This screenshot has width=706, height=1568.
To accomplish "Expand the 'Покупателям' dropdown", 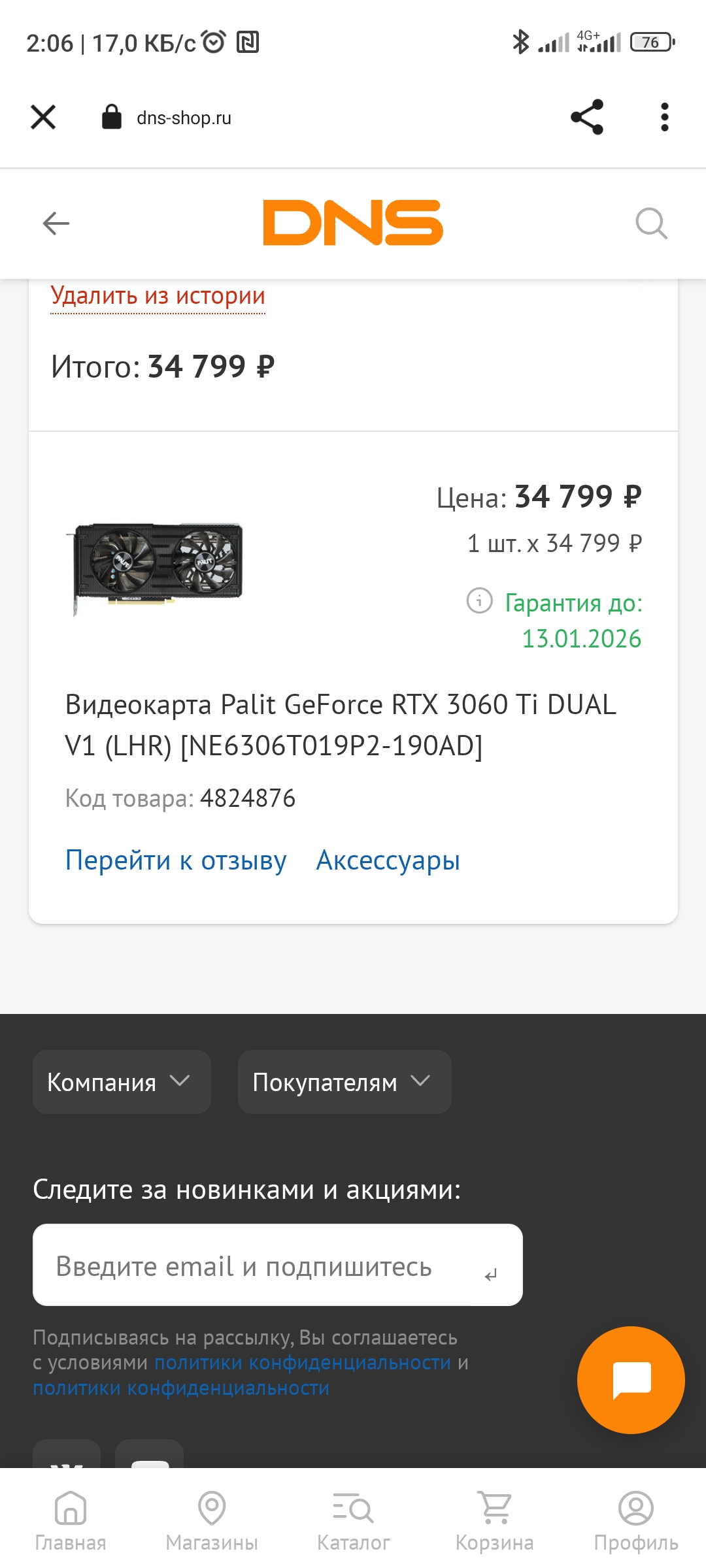I will [345, 1082].
